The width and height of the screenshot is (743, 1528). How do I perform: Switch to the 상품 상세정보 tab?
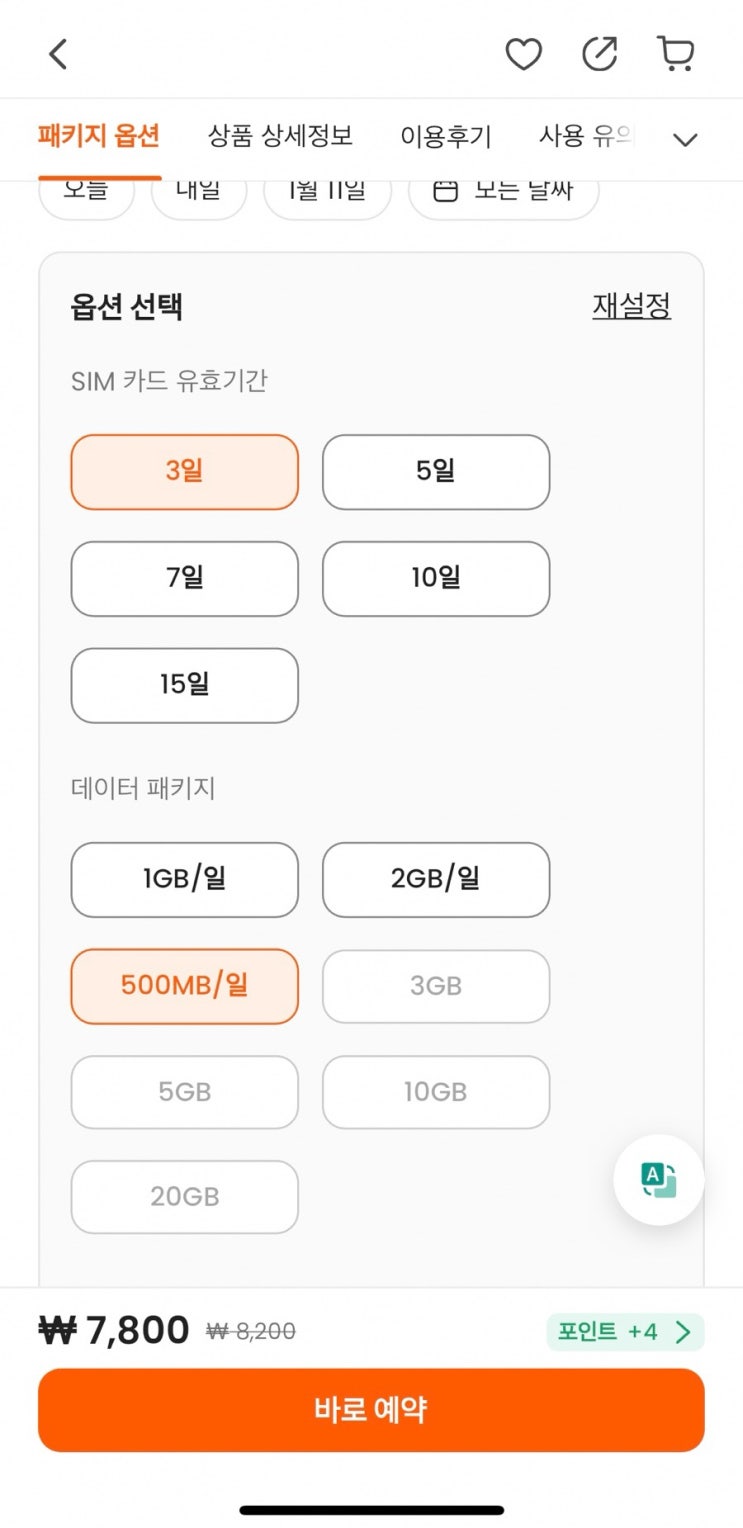click(280, 136)
